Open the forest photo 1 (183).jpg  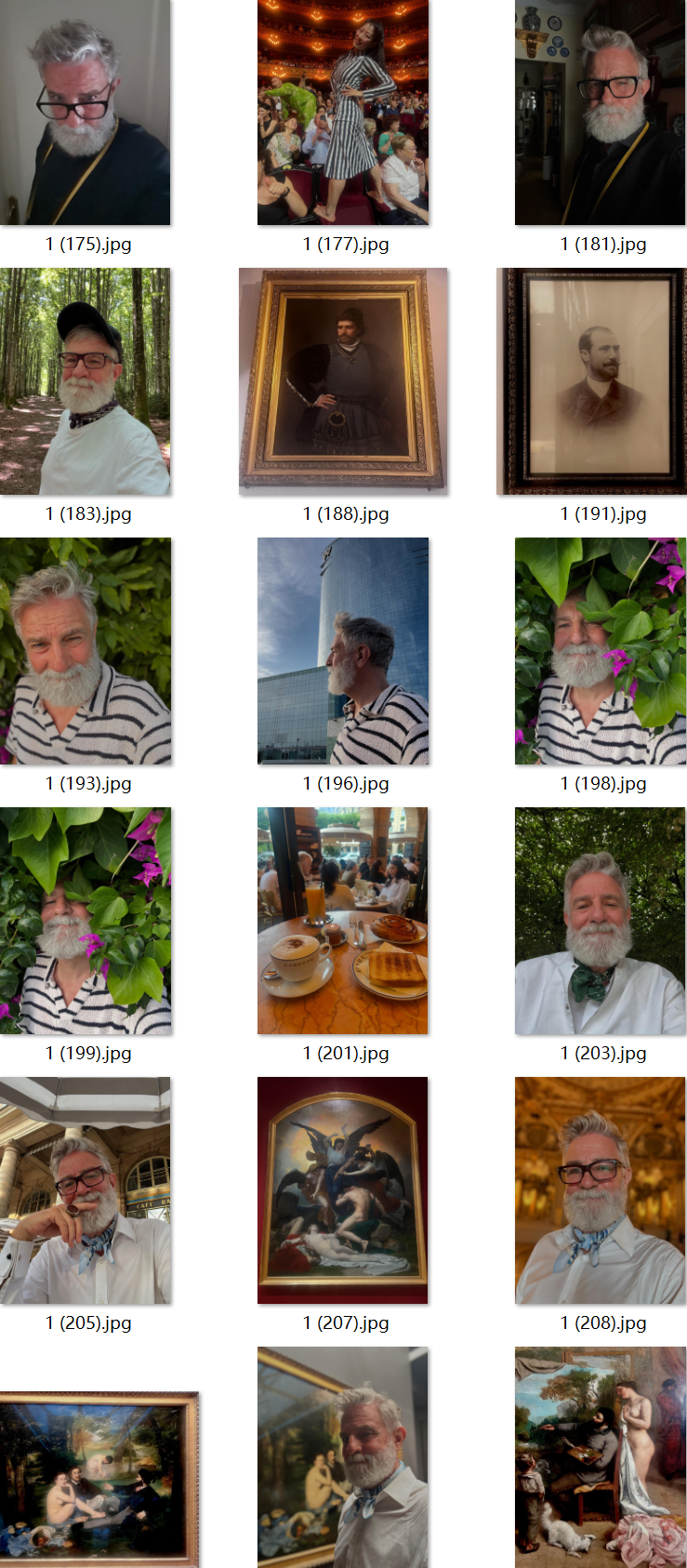tap(85, 381)
